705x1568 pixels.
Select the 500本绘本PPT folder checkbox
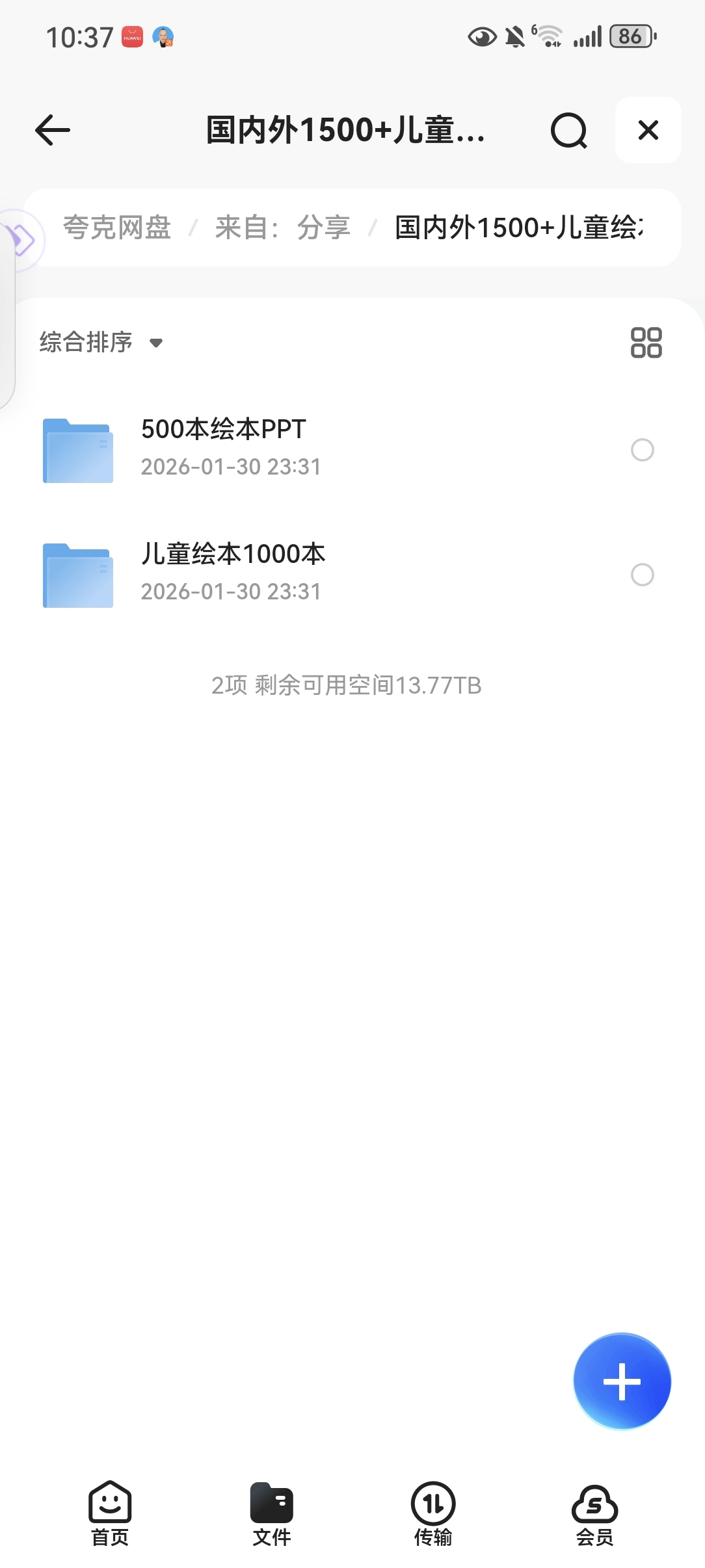click(x=642, y=450)
